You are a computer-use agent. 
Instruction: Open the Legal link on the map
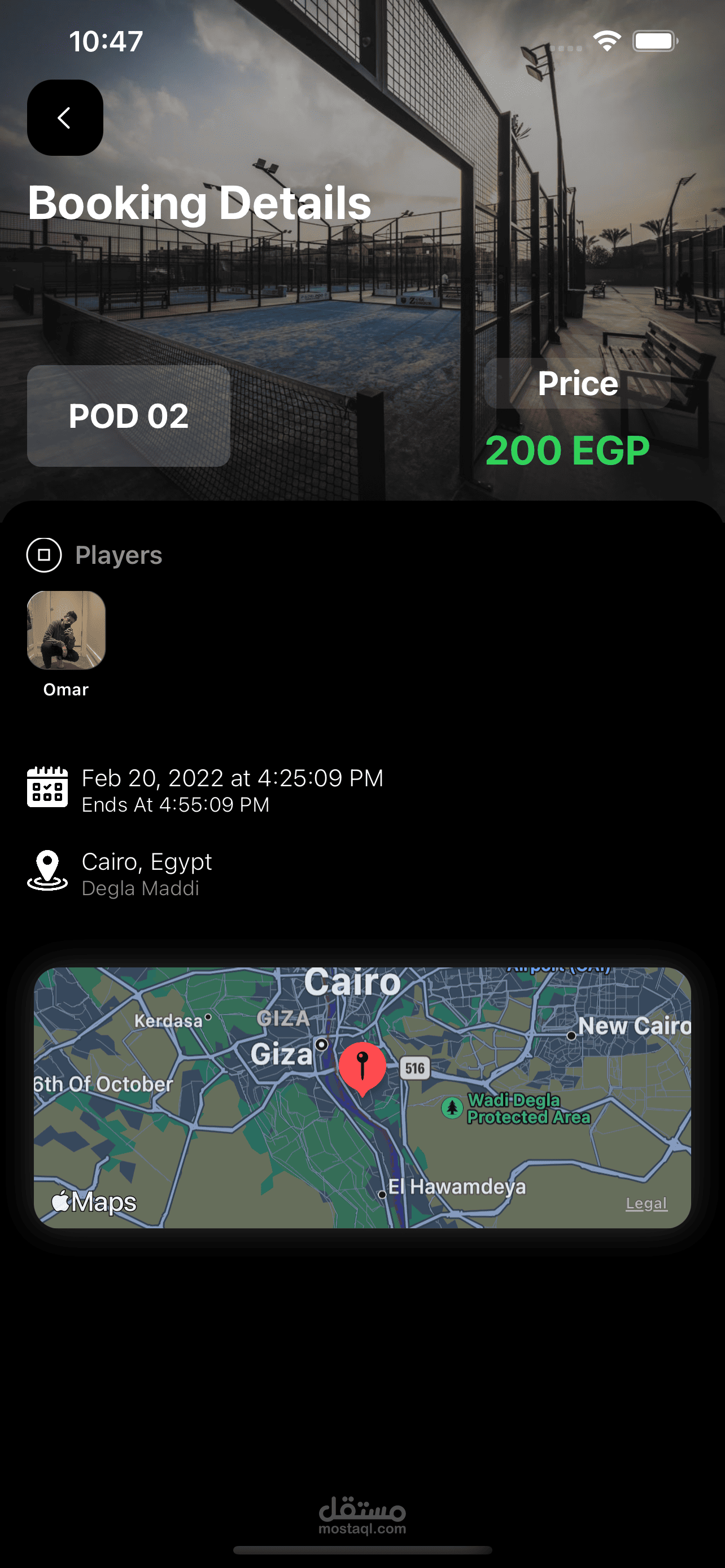647,1203
